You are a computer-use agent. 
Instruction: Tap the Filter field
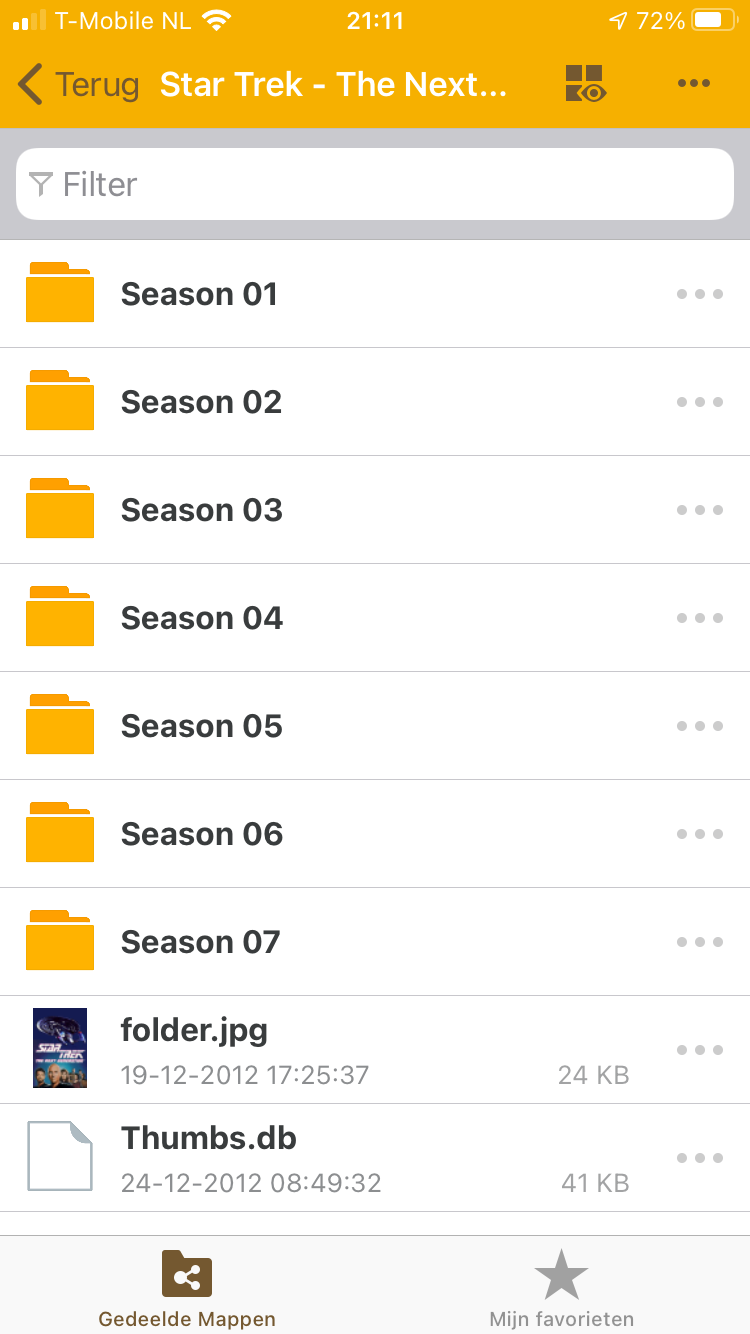coord(375,184)
